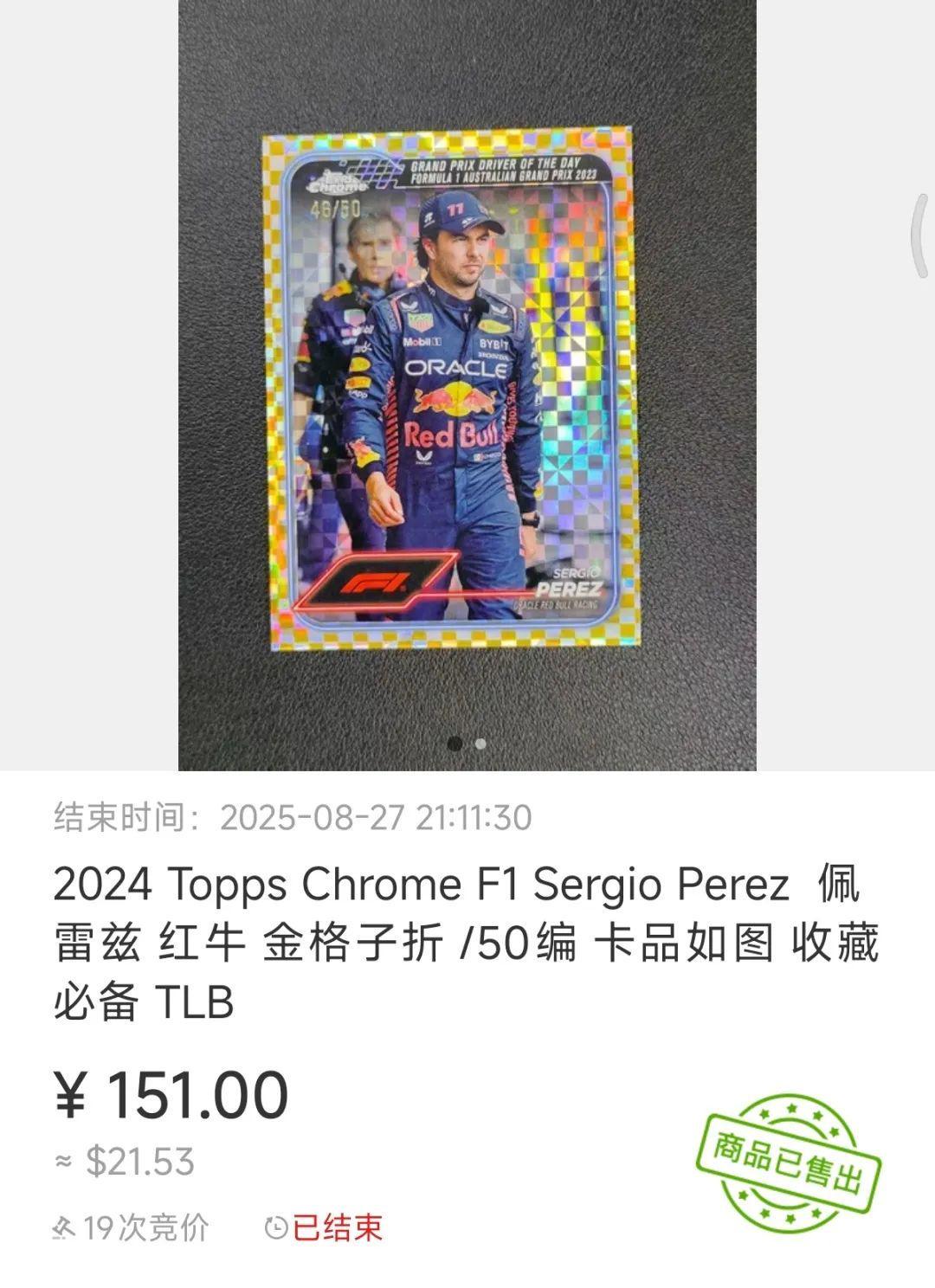
Task: Select the second image indicator dot
Action: (x=480, y=744)
